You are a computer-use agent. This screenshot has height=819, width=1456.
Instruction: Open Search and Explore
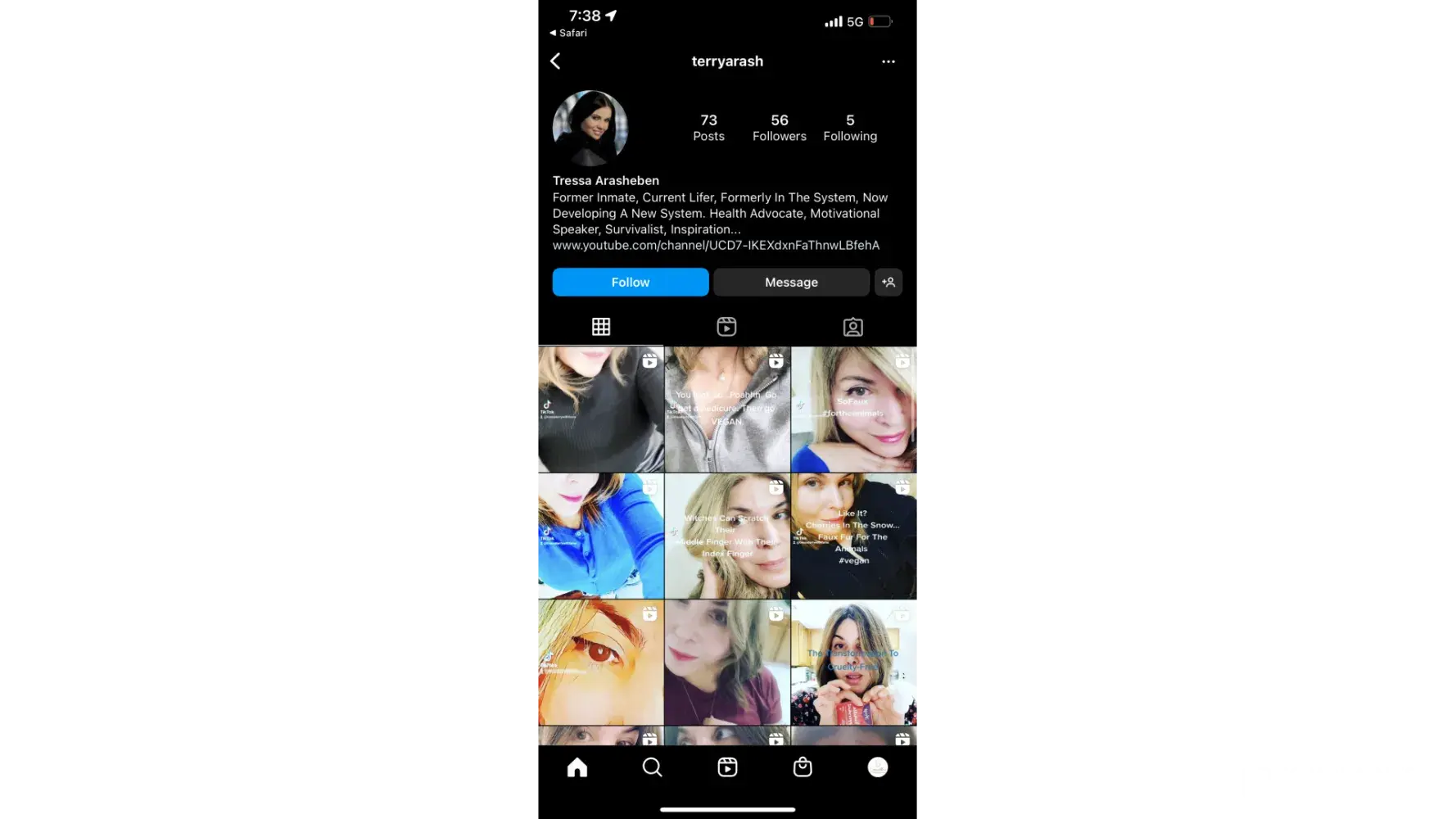[652, 767]
